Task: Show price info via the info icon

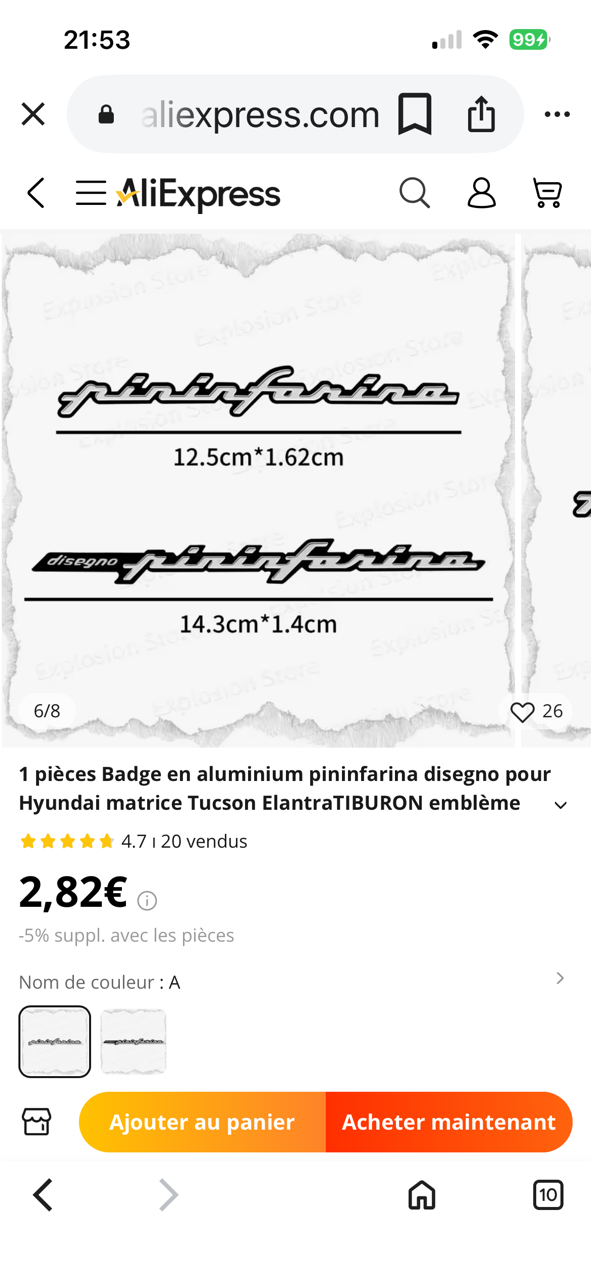Action: (x=147, y=900)
